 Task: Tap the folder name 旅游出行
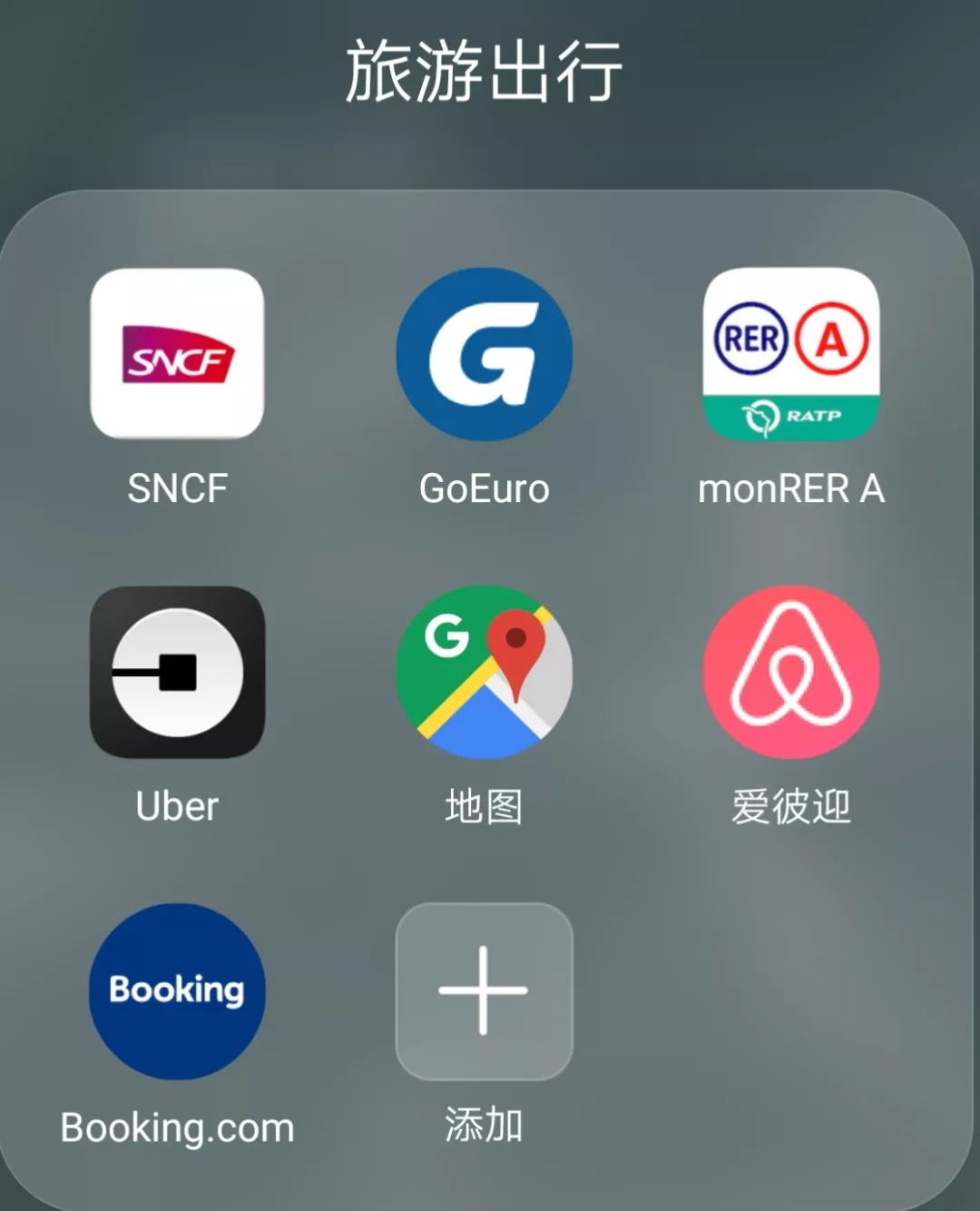click(x=484, y=72)
